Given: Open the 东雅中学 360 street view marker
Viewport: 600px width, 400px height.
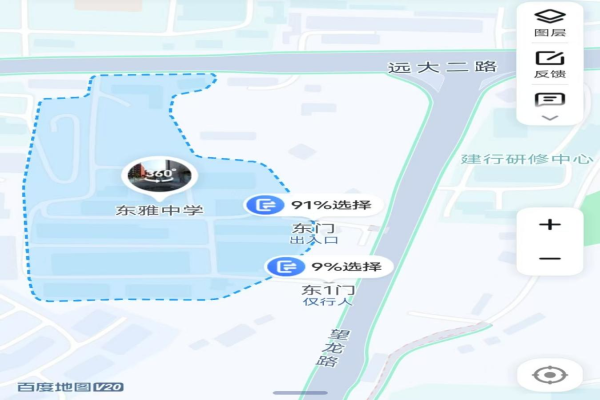Looking at the screenshot, I should click(x=159, y=176).
